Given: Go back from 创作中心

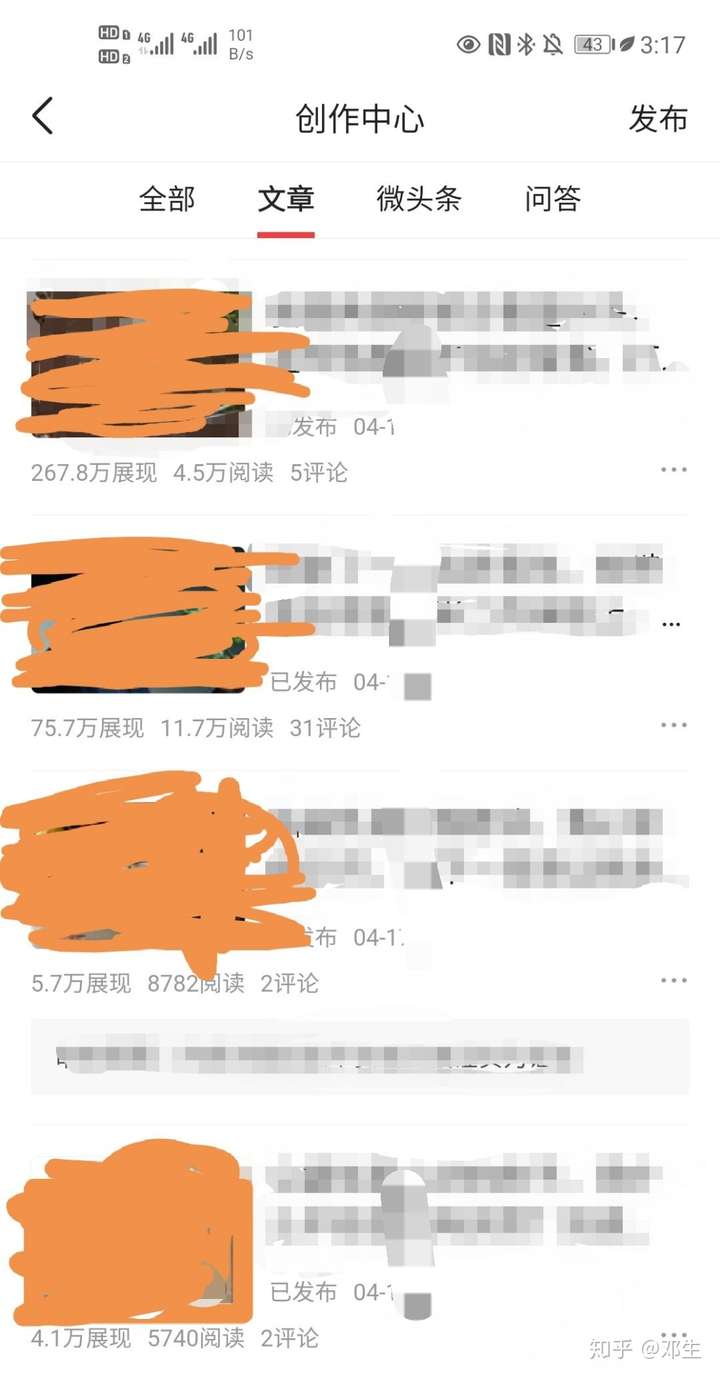Looking at the screenshot, I should 42,117.
